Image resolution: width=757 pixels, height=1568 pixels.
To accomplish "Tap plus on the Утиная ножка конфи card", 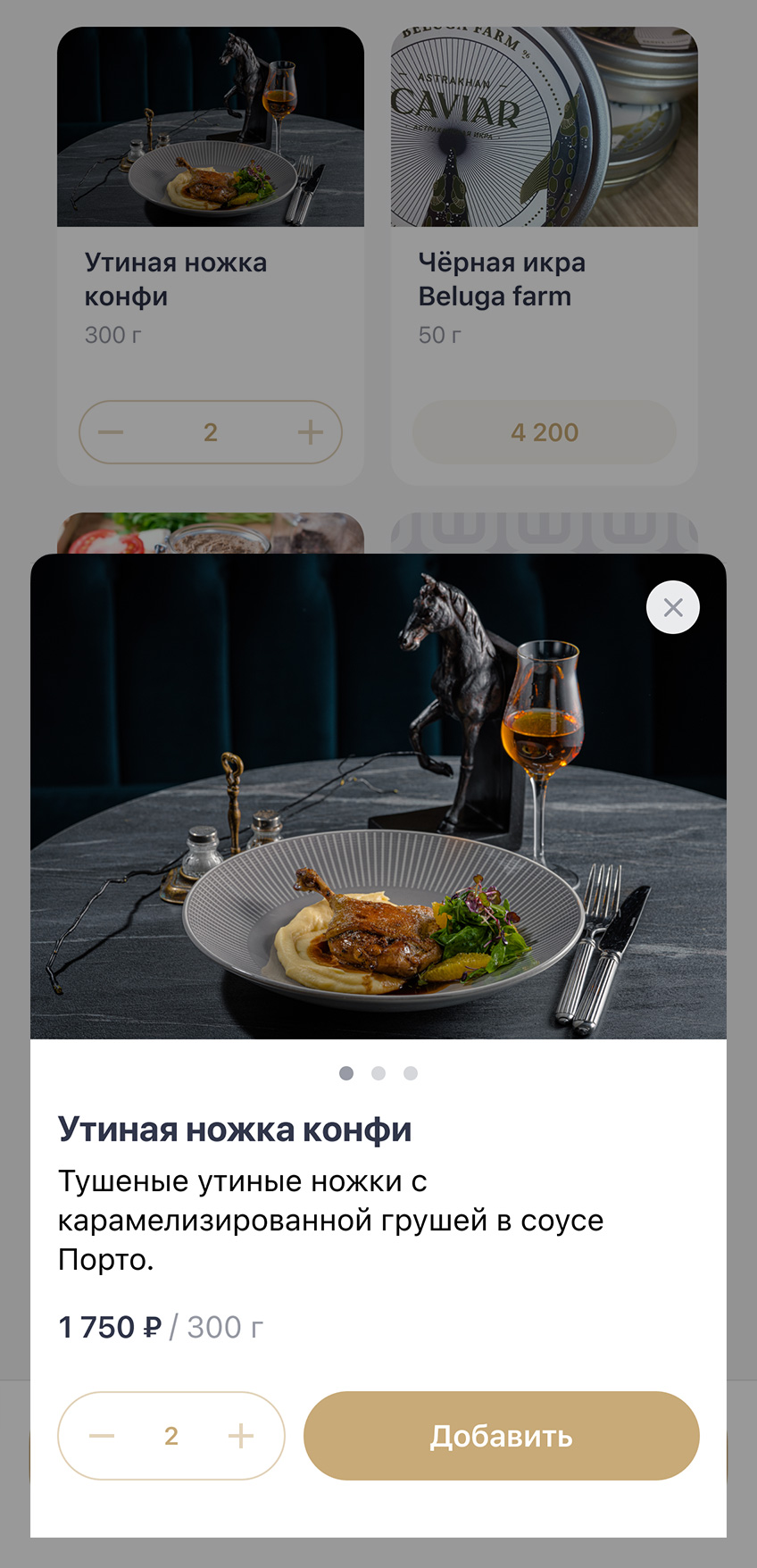I will tap(310, 432).
